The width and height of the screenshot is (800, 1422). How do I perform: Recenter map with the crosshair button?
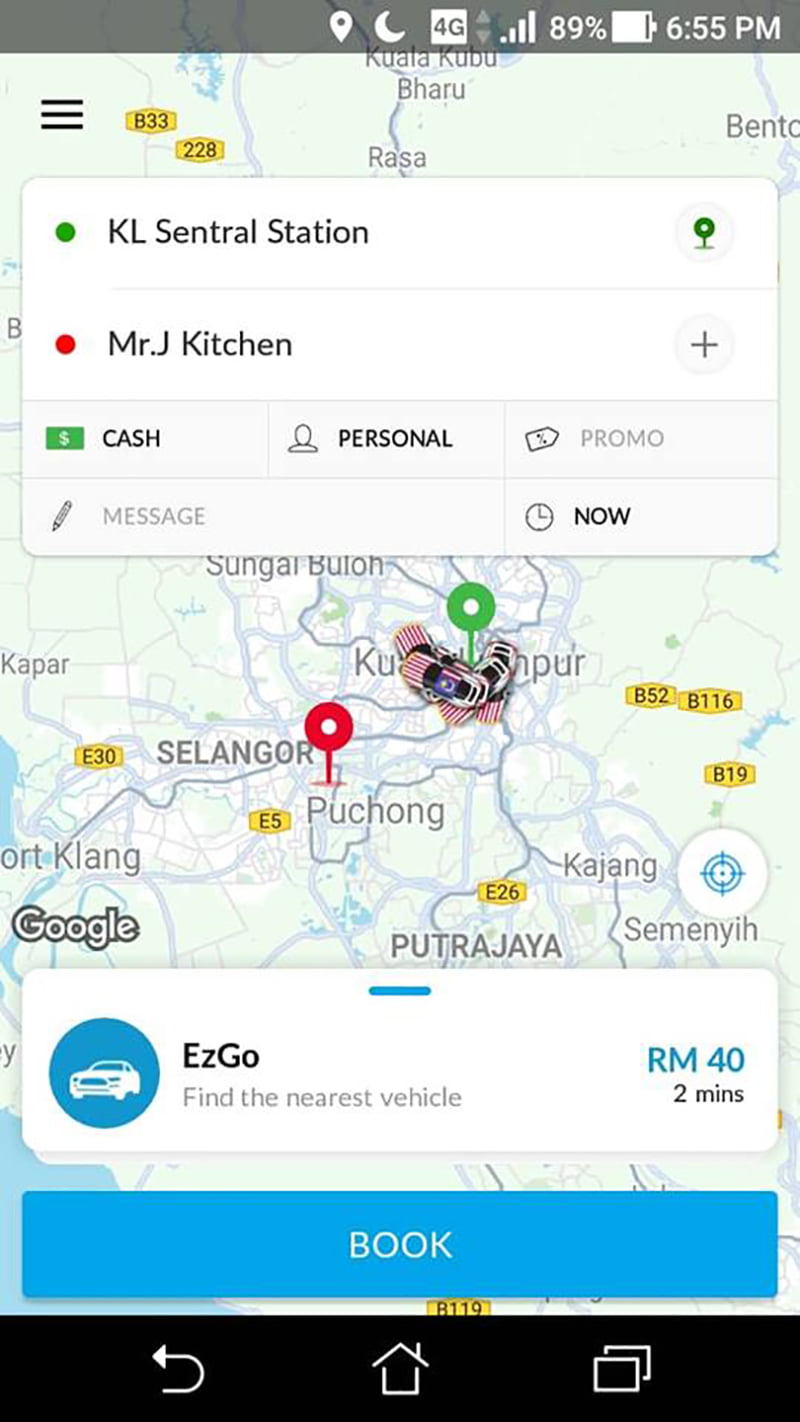722,874
